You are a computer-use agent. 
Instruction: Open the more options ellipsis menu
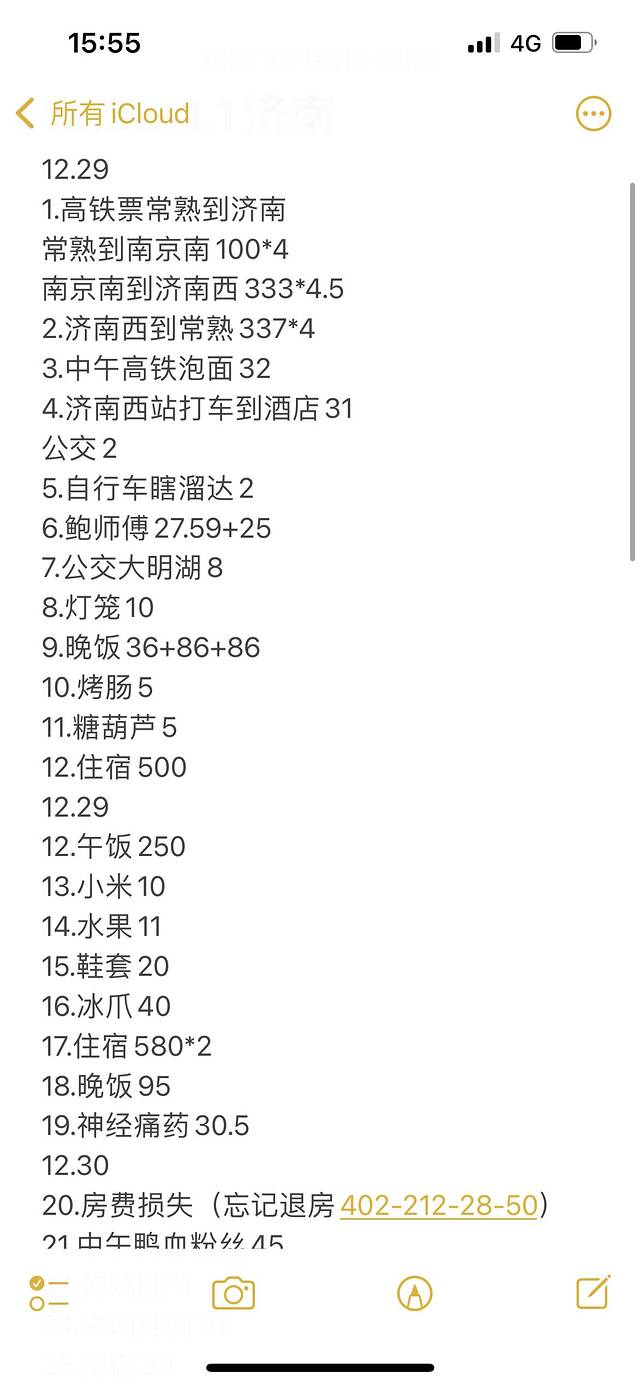coord(593,114)
